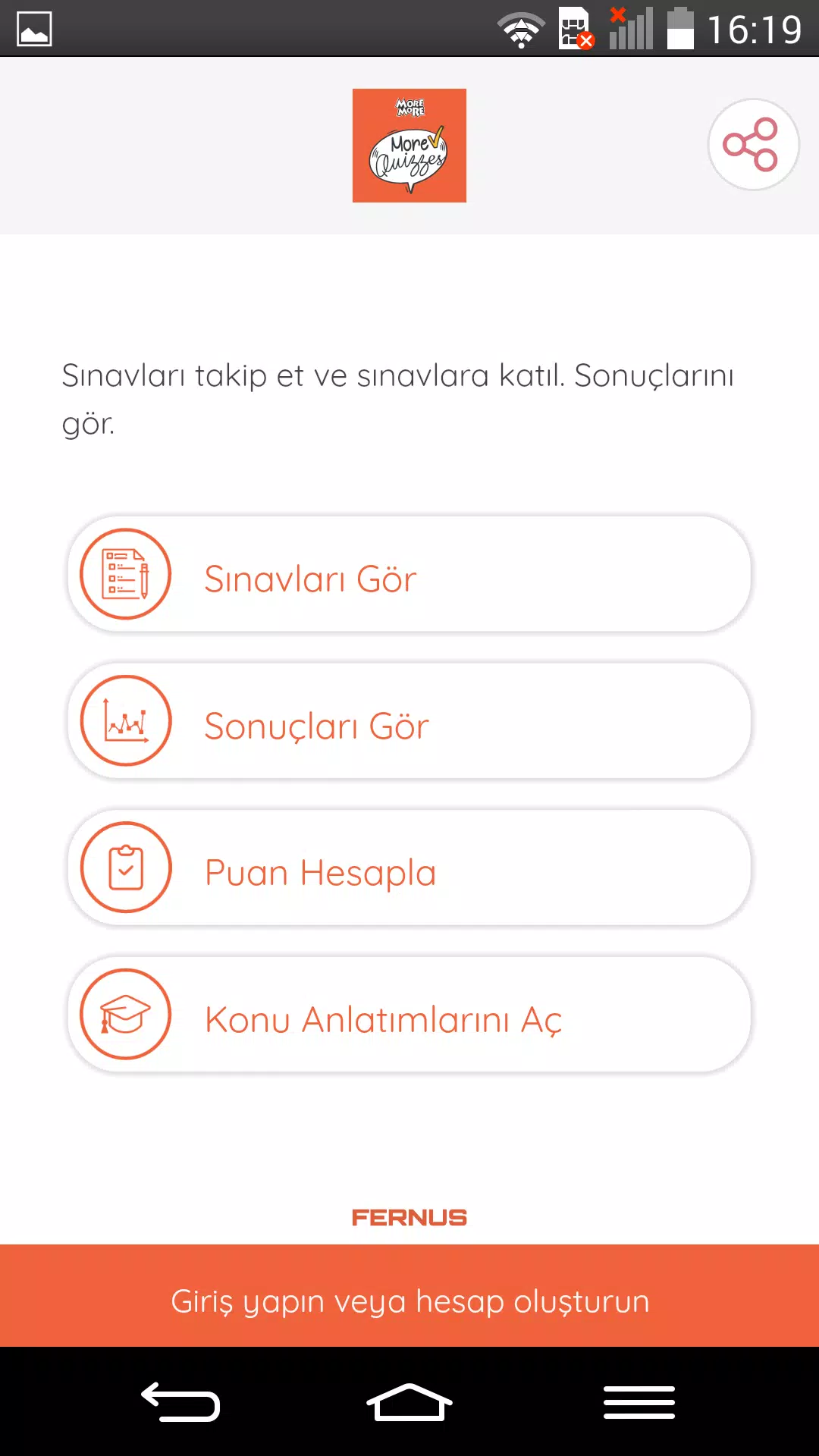Go back with the system back button
Screen dimensions: 819x1456
pyautogui.click(x=180, y=1401)
